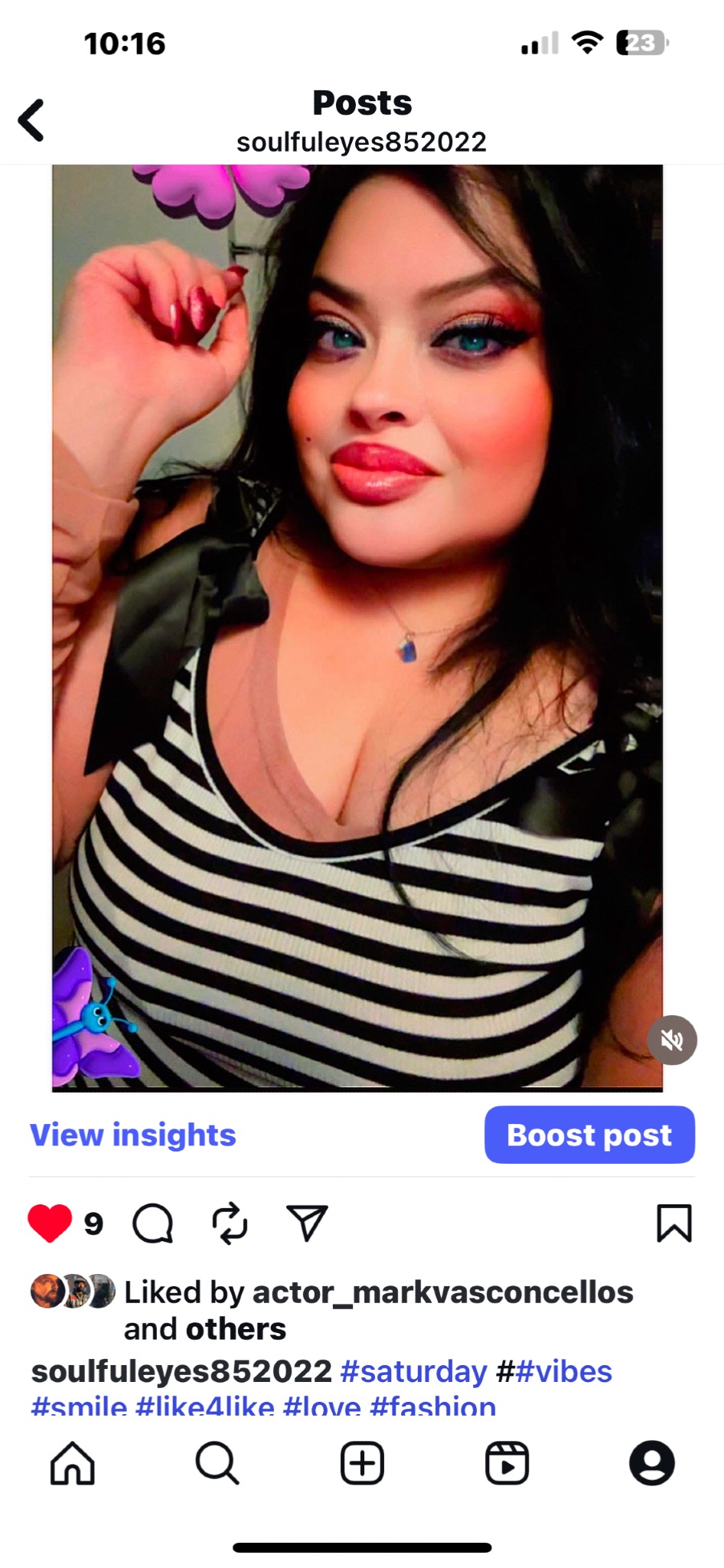The image size is (724, 1568).
Task: Open the Profile tab
Action: (651, 1463)
